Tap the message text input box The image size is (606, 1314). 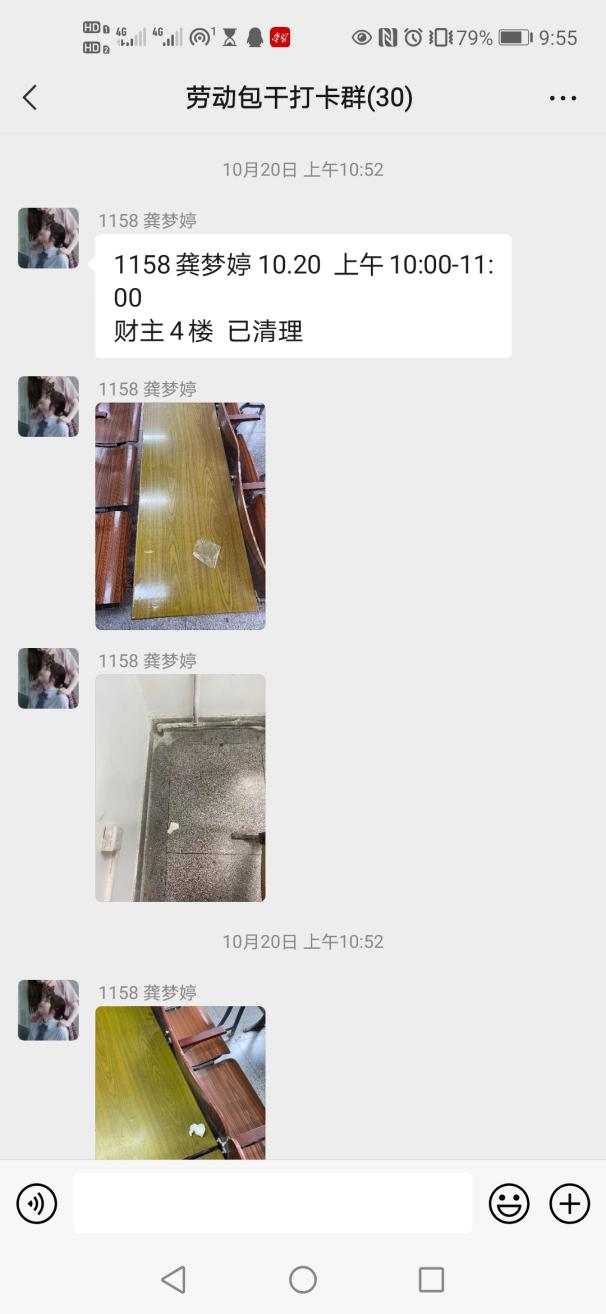(272, 1203)
